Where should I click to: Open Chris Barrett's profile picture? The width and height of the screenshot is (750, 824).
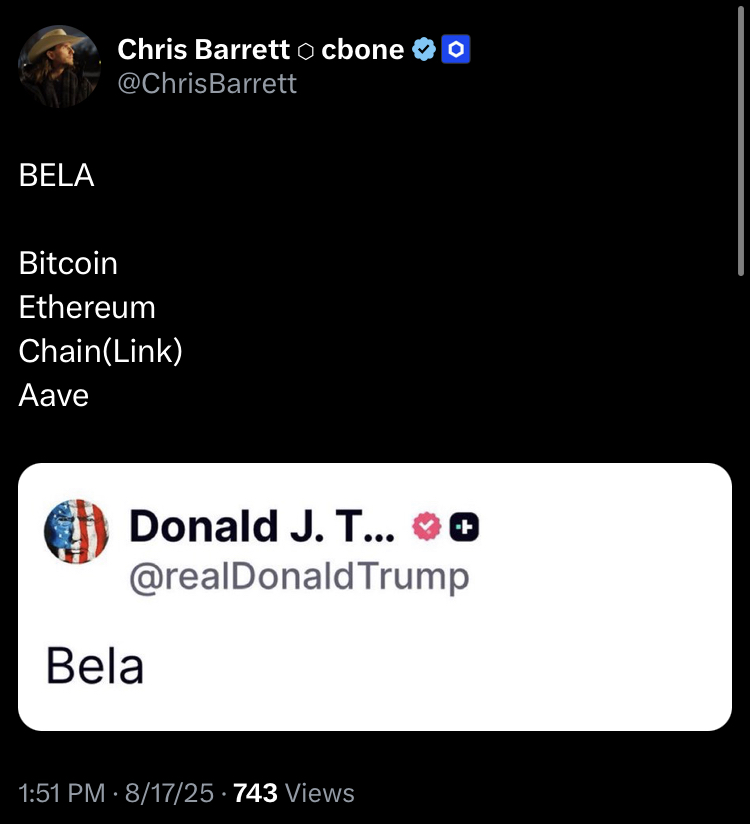point(59,66)
